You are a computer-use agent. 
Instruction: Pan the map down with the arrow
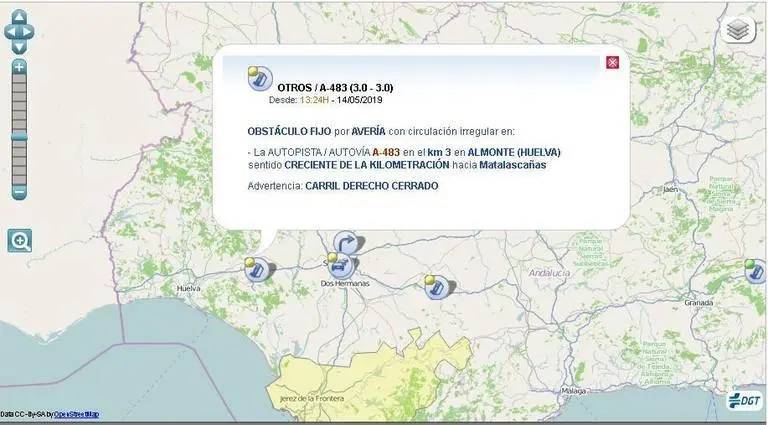(x=19, y=45)
